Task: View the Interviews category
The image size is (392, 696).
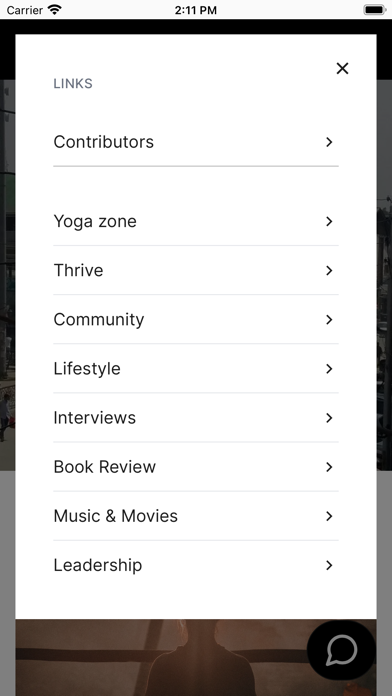Action: point(196,418)
